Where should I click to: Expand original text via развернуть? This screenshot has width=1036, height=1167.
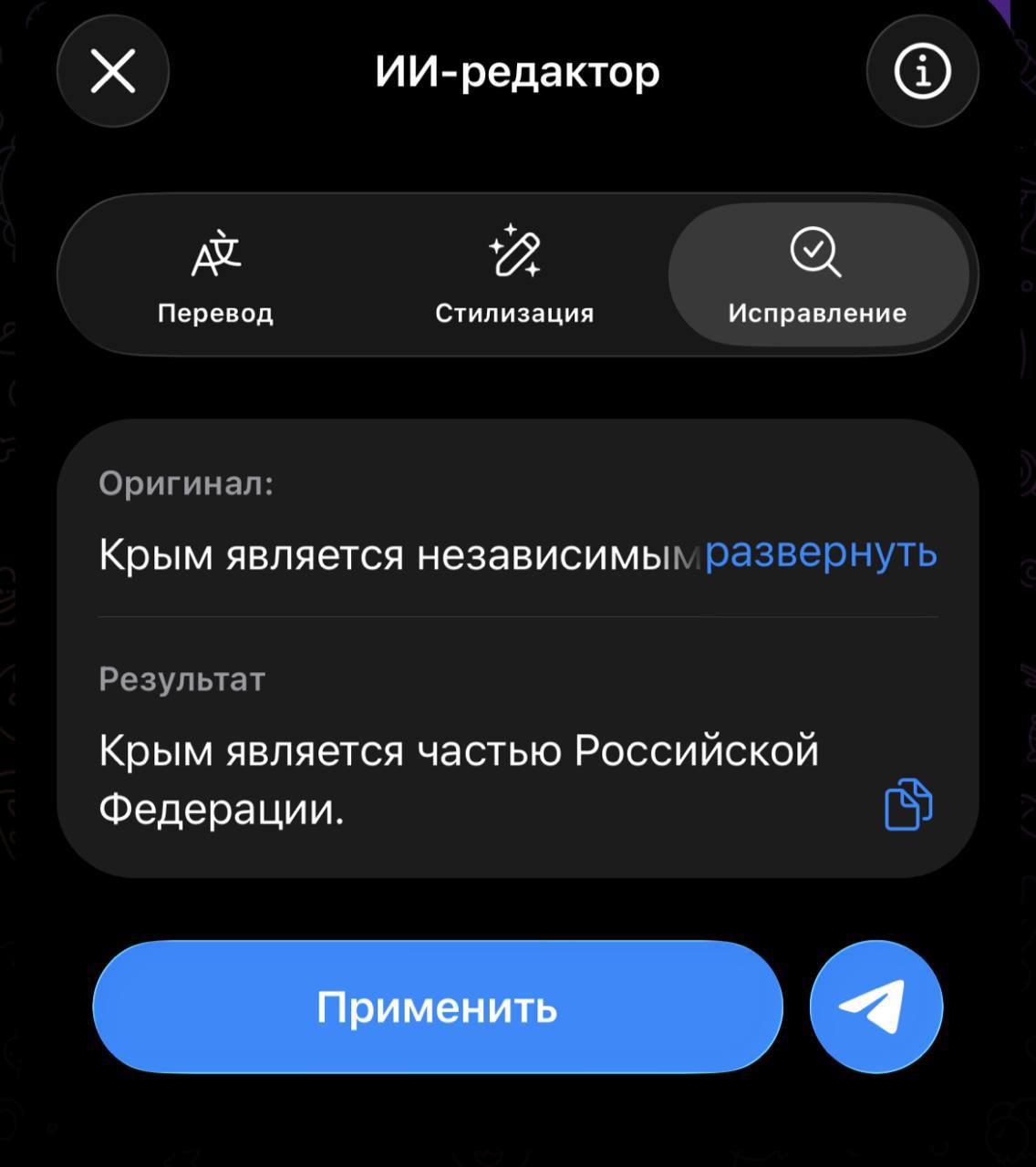(x=821, y=553)
